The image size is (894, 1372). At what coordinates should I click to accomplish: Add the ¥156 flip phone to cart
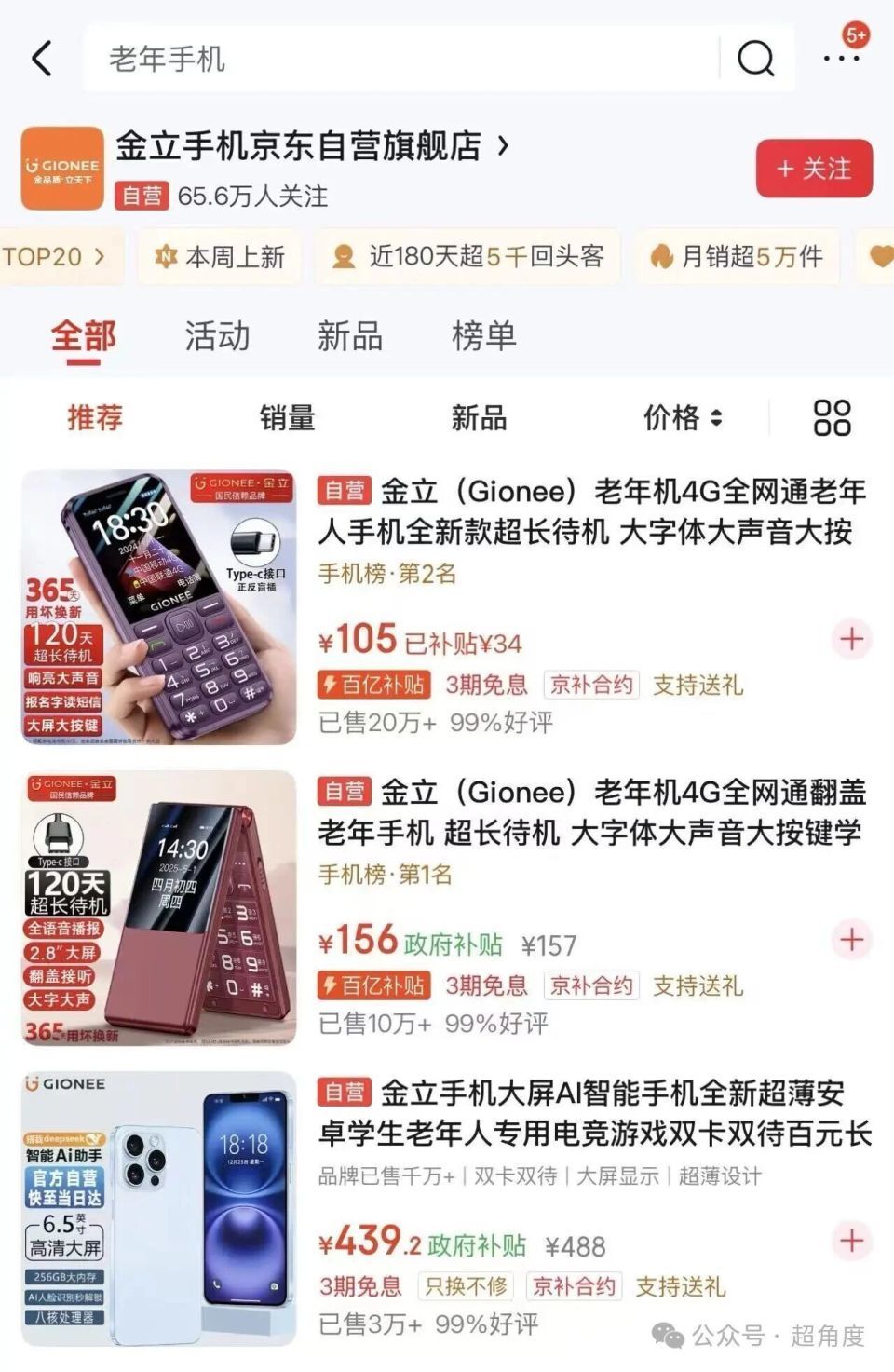pos(851,940)
